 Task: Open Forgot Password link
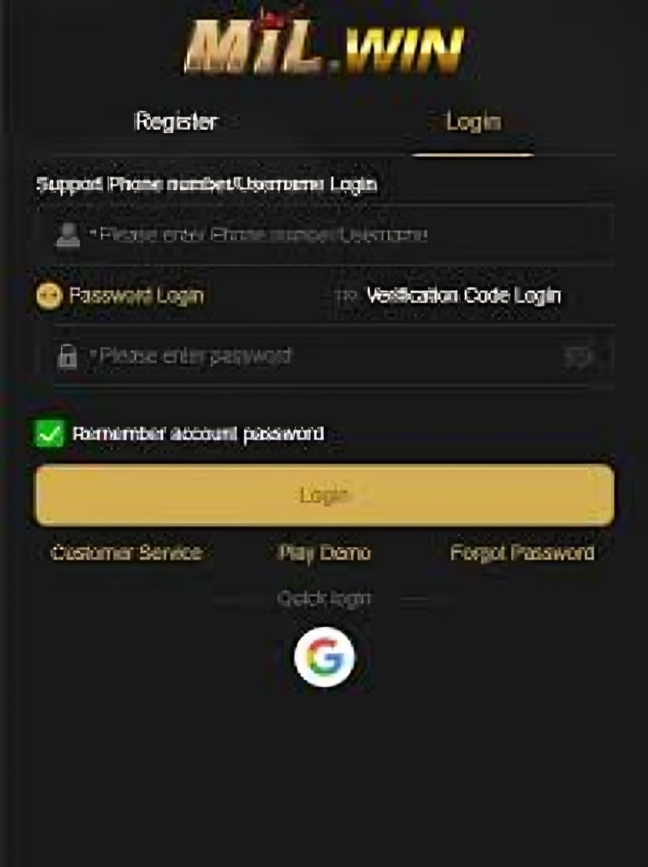click(522, 553)
